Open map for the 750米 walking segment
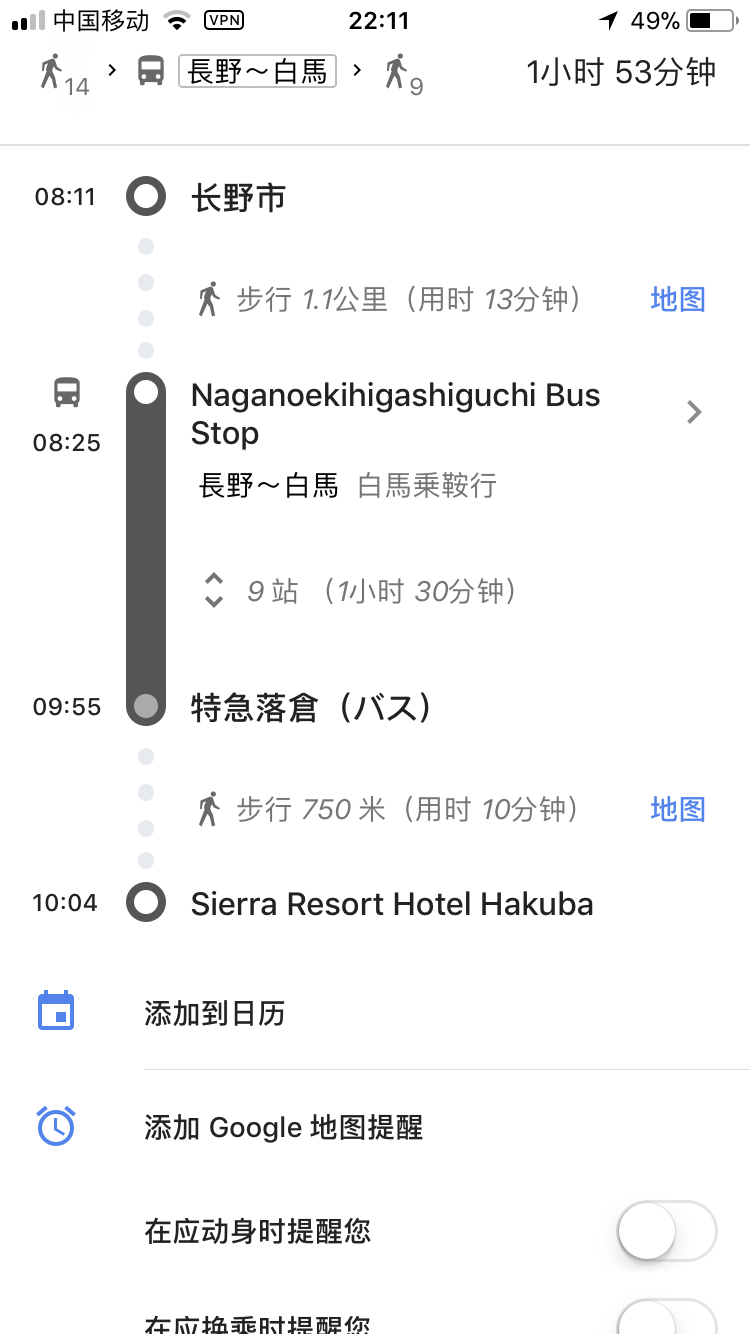This screenshot has height=1334, width=750. pyautogui.click(x=678, y=809)
